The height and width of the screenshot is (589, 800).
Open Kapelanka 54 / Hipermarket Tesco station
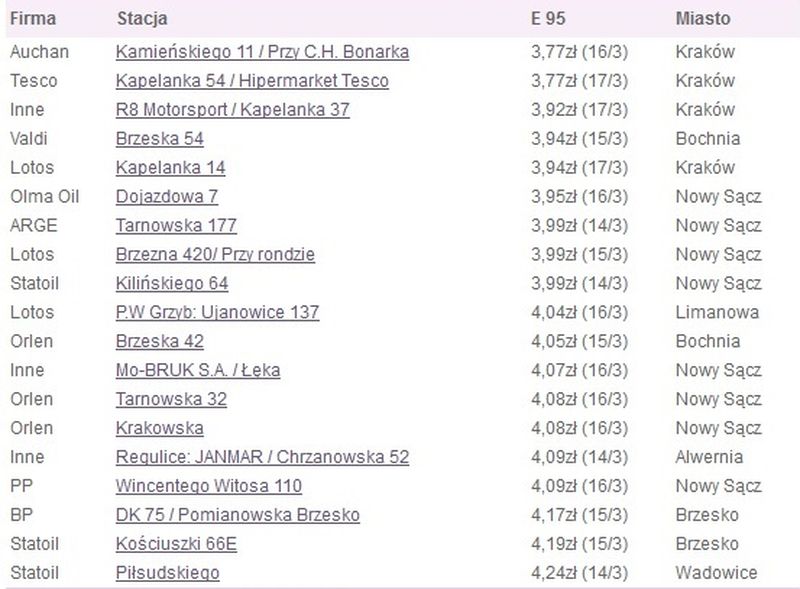tap(252, 81)
